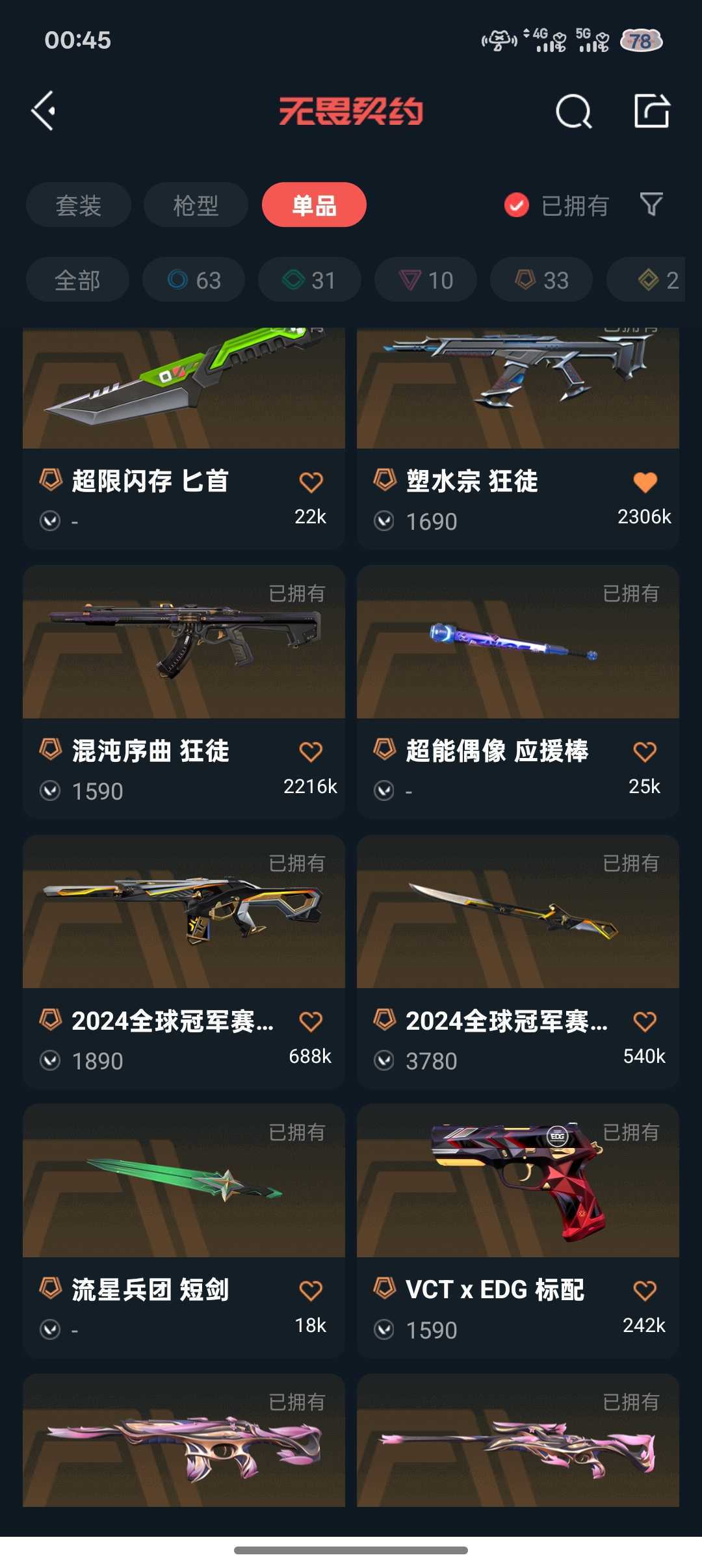Like the 超能偶像 应援棒 skin
702x1568 pixels.
[x=645, y=752]
